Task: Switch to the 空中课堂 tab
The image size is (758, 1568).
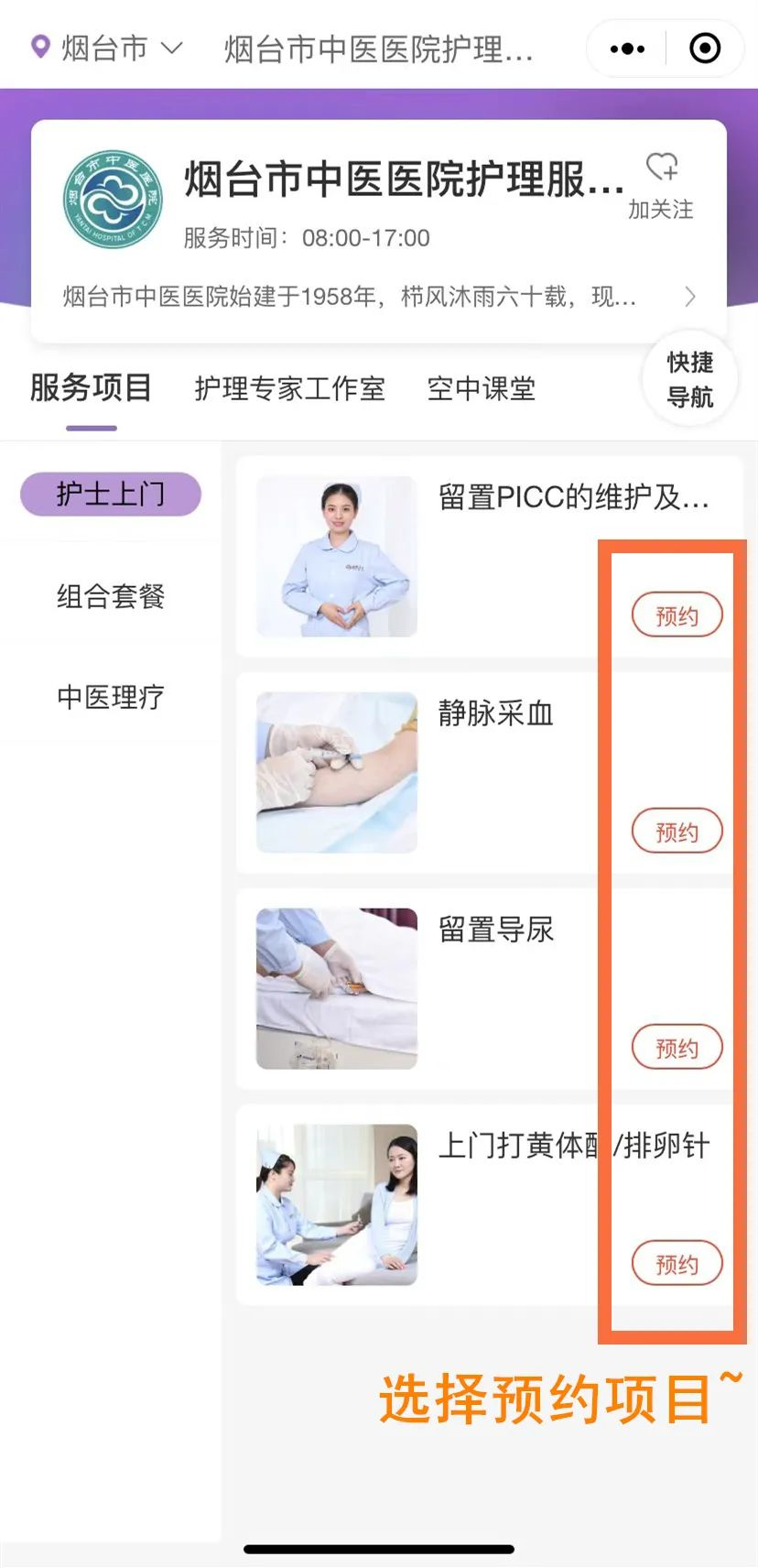Action: point(481,388)
